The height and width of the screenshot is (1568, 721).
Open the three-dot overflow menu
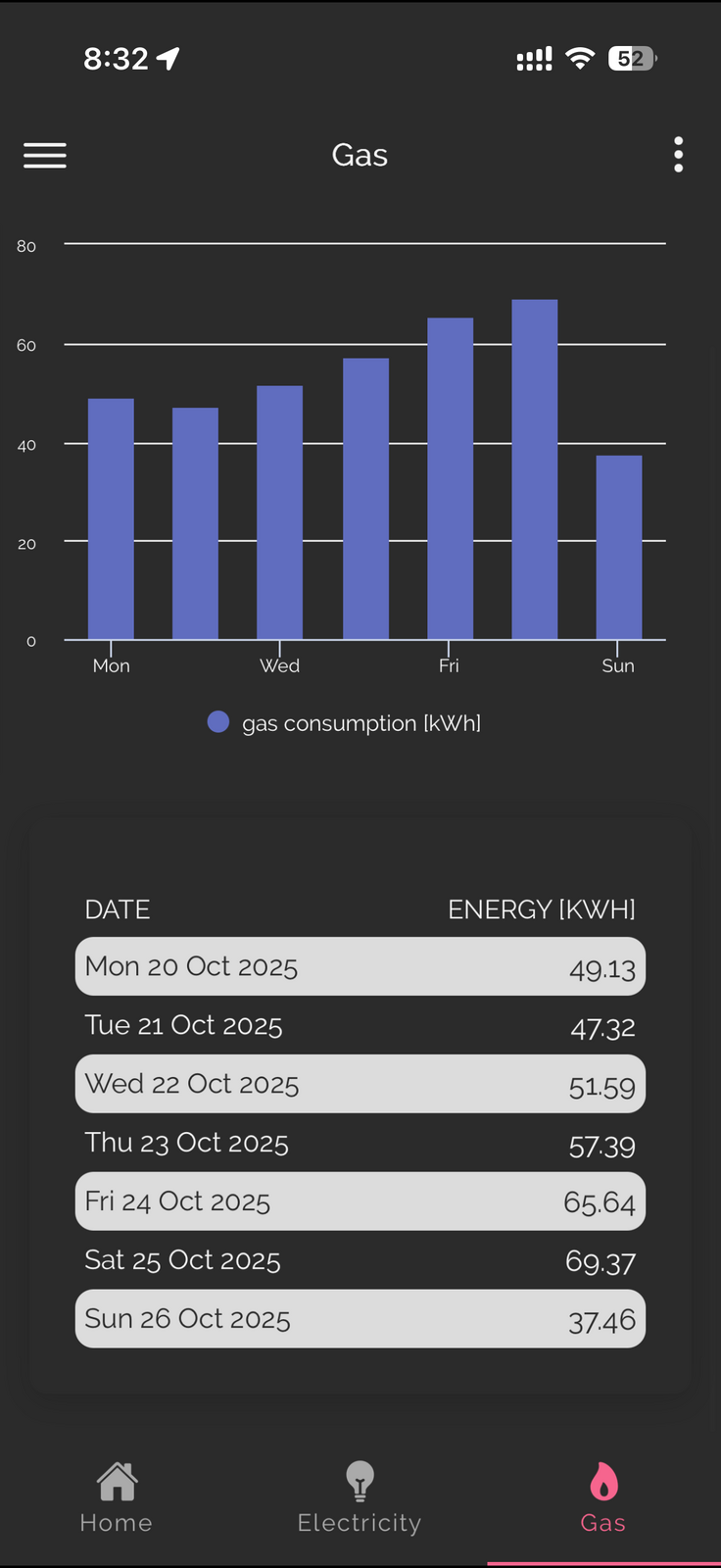point(678,155)
